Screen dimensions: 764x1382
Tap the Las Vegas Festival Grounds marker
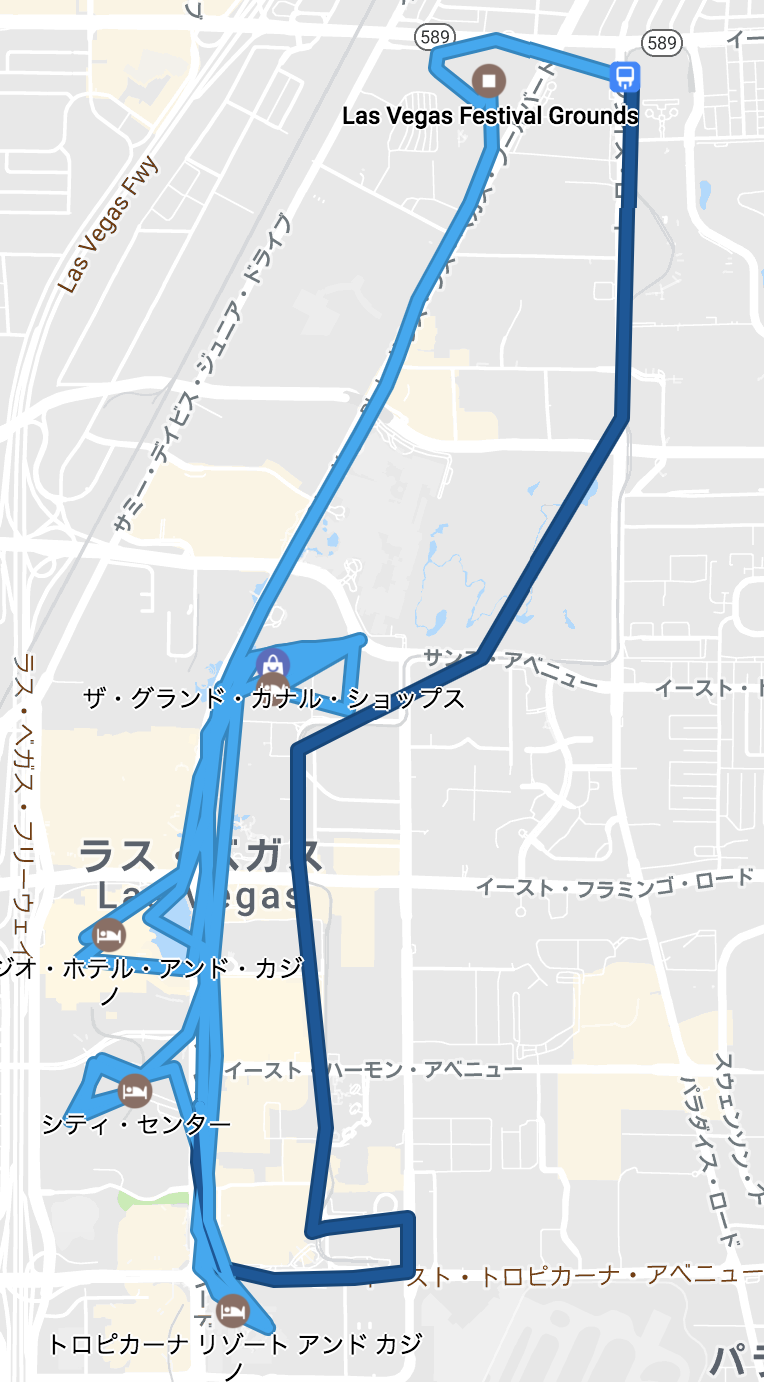[489, 81]
